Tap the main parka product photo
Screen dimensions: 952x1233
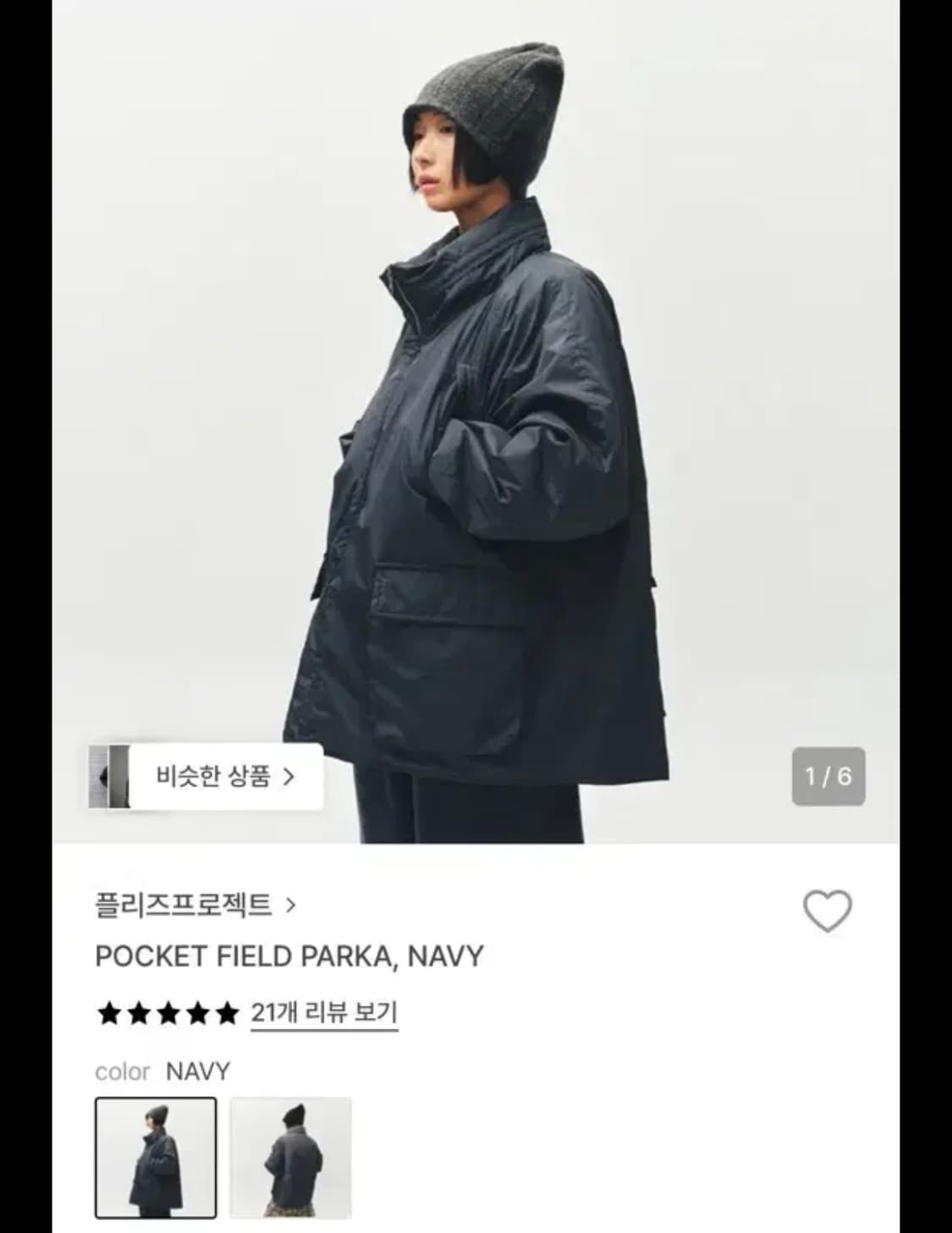click(x=474, y=423)
